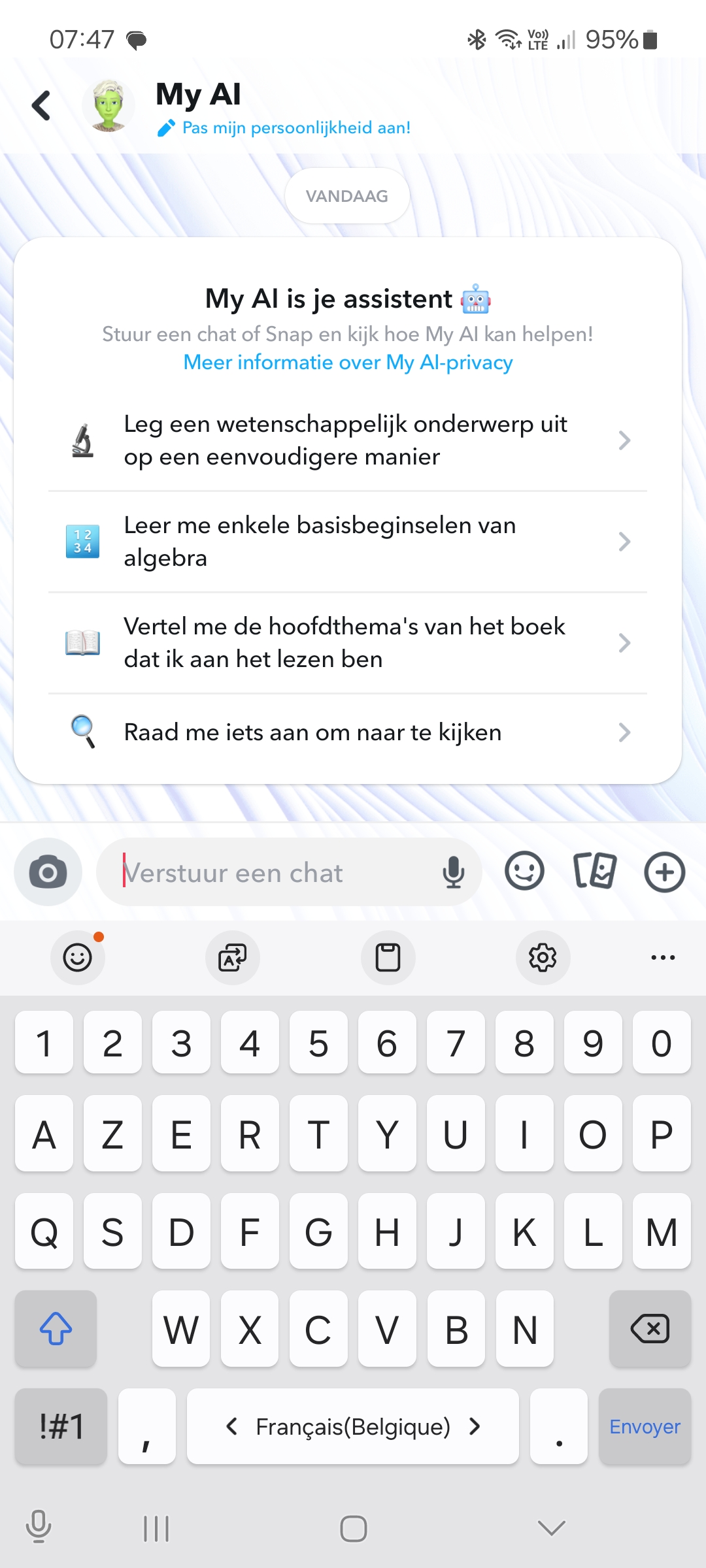Pick 'Vertel me de hoofdthema's van het boek'
Screen dimensions: 706x1568
[346, 643]
